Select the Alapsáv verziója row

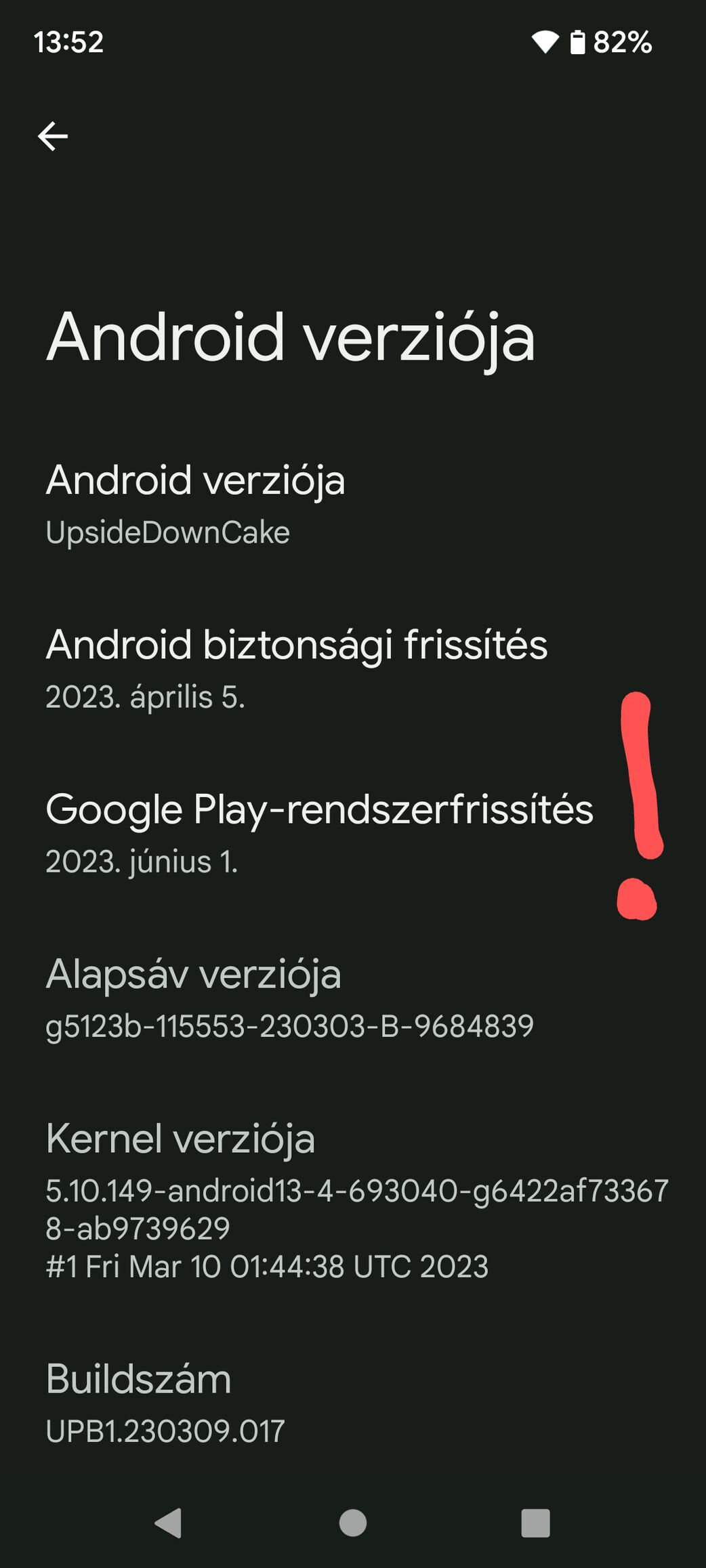pos(289,998)
